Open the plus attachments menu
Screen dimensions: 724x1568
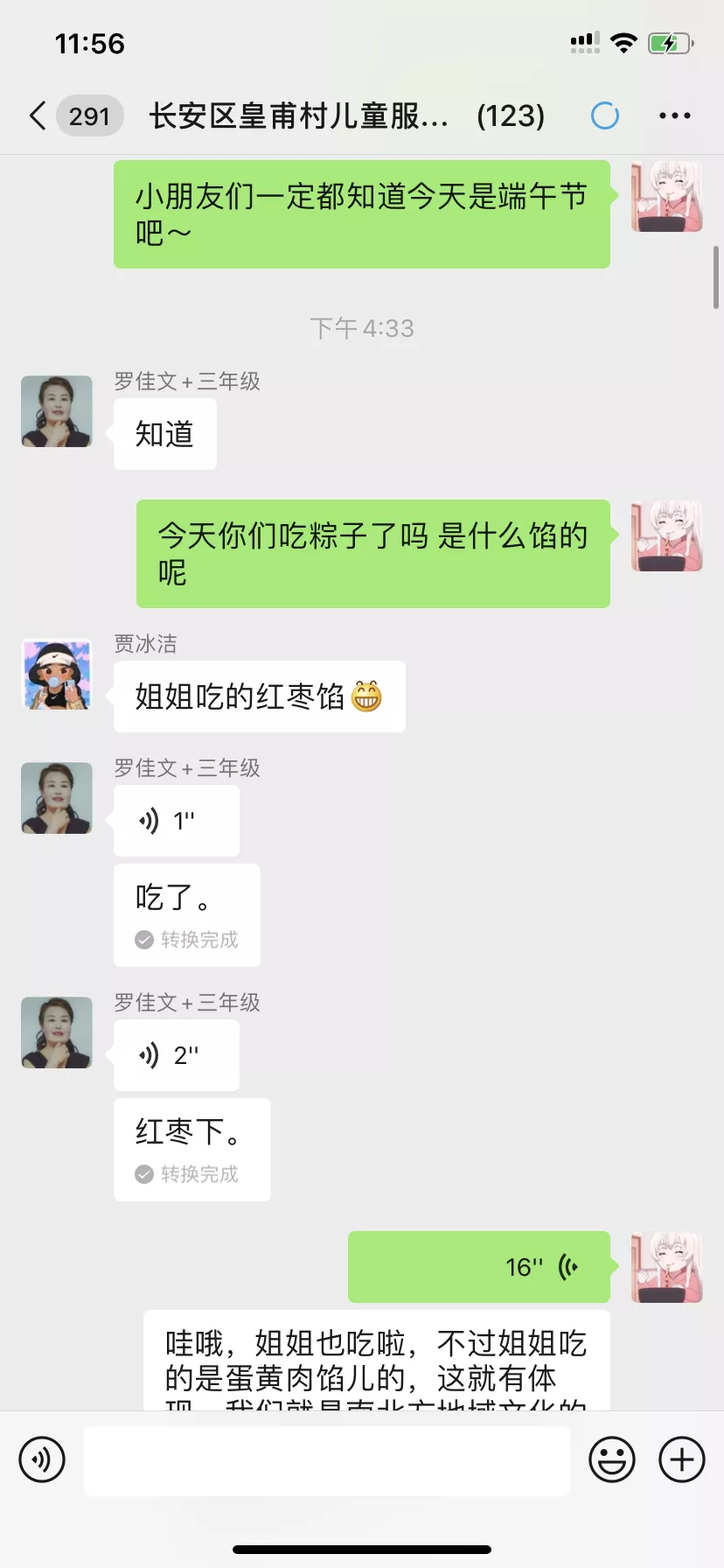[682, 1459]
